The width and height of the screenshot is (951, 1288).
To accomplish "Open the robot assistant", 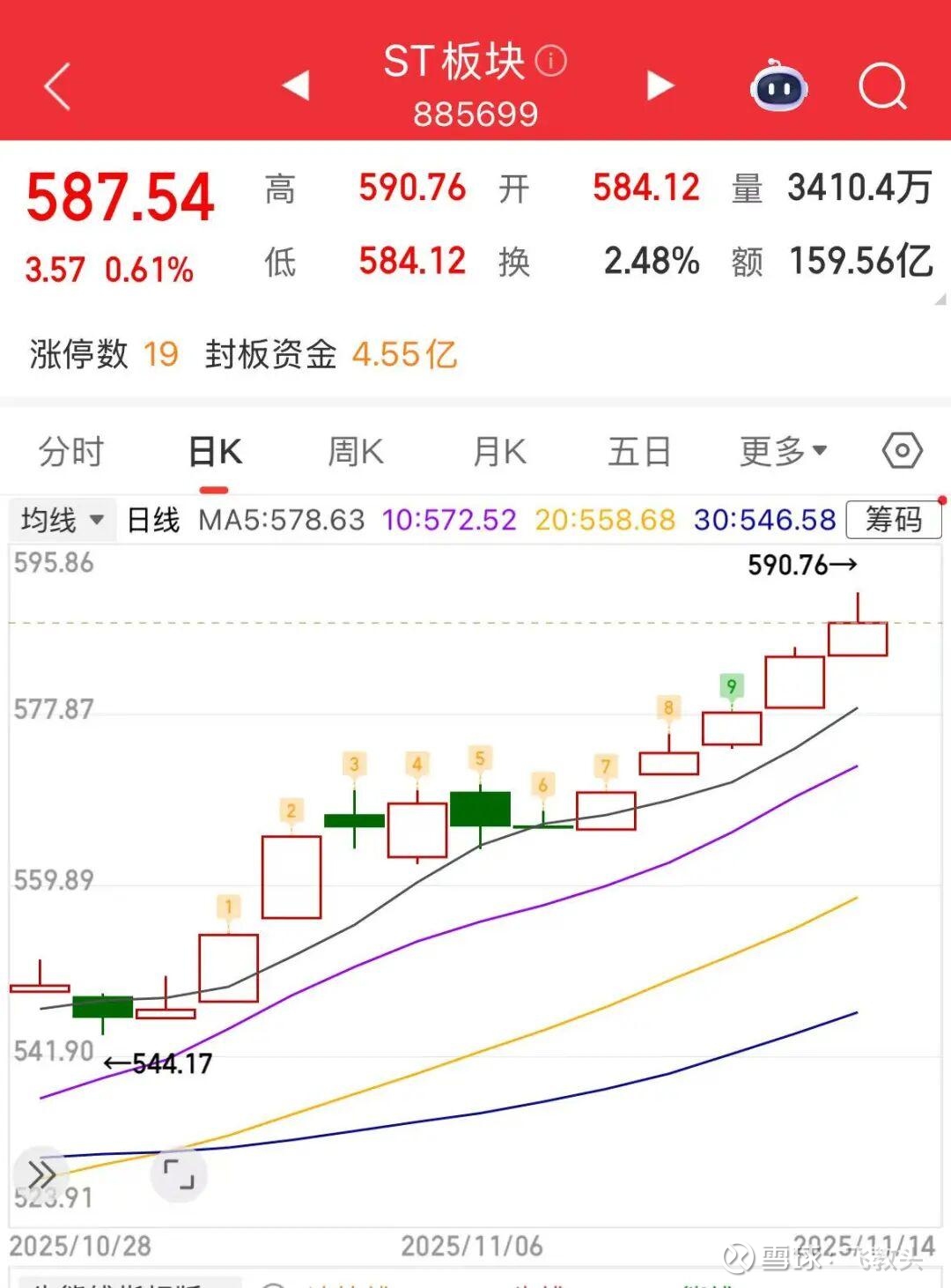I will pos(778,86).
